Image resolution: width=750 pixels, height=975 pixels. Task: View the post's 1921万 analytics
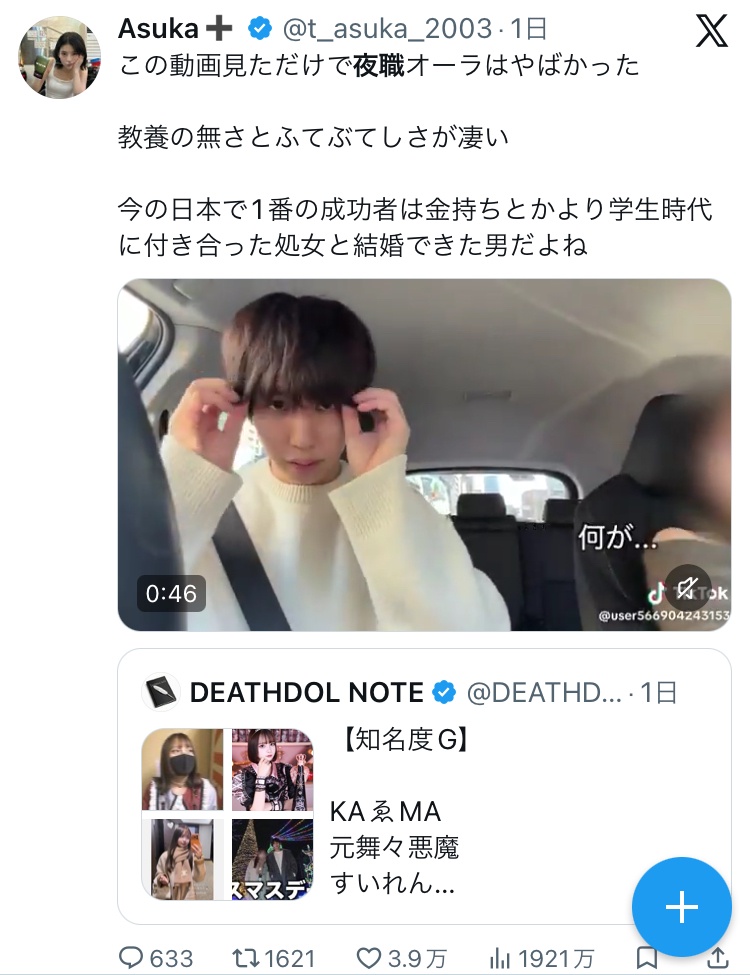pos(541,958)
